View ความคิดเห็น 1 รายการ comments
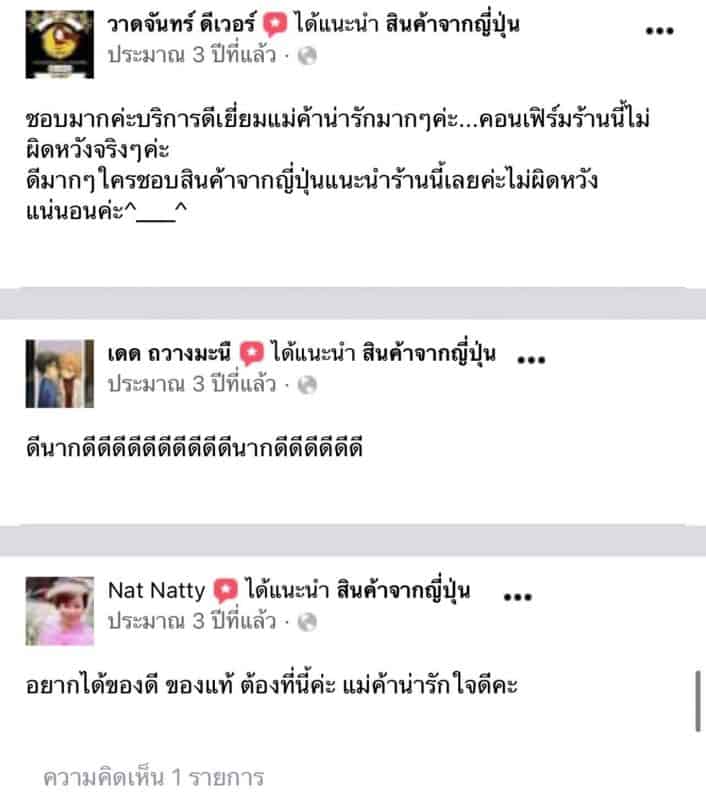 click(154, 777)
